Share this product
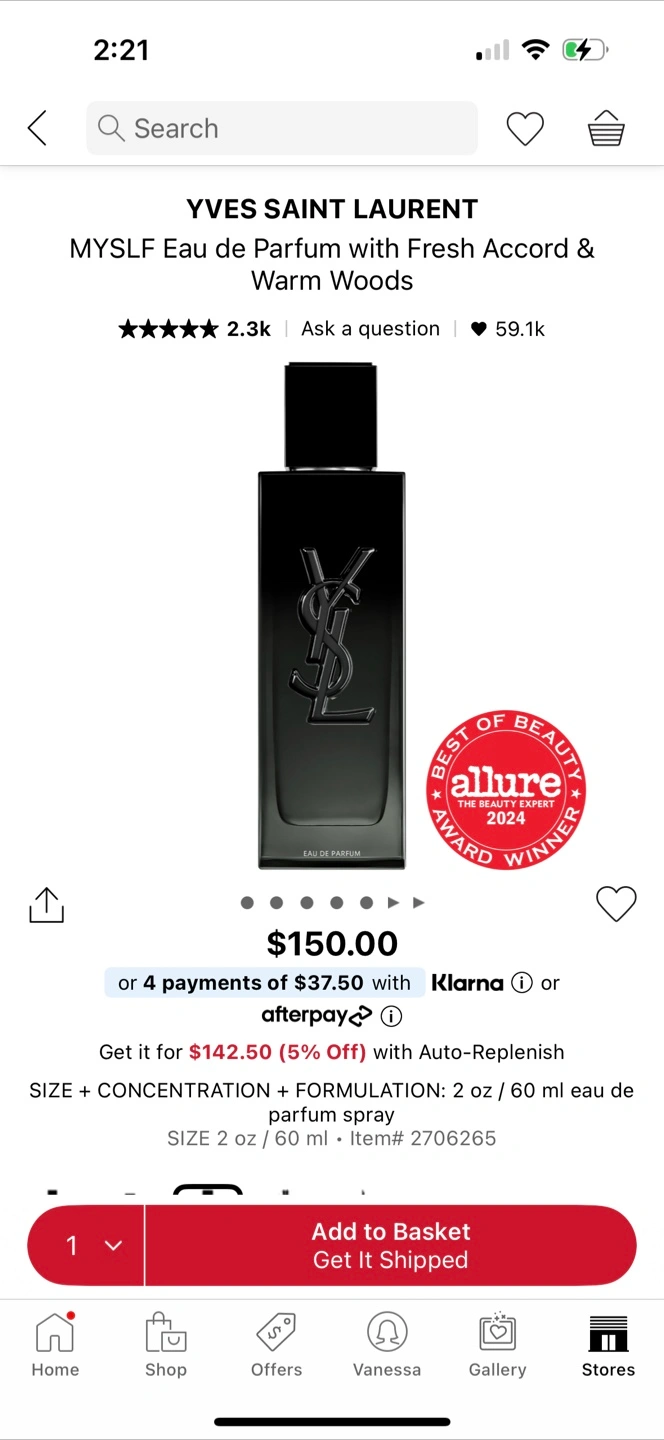This screenshot has width=664, height=1440. (x=46, y=904)
